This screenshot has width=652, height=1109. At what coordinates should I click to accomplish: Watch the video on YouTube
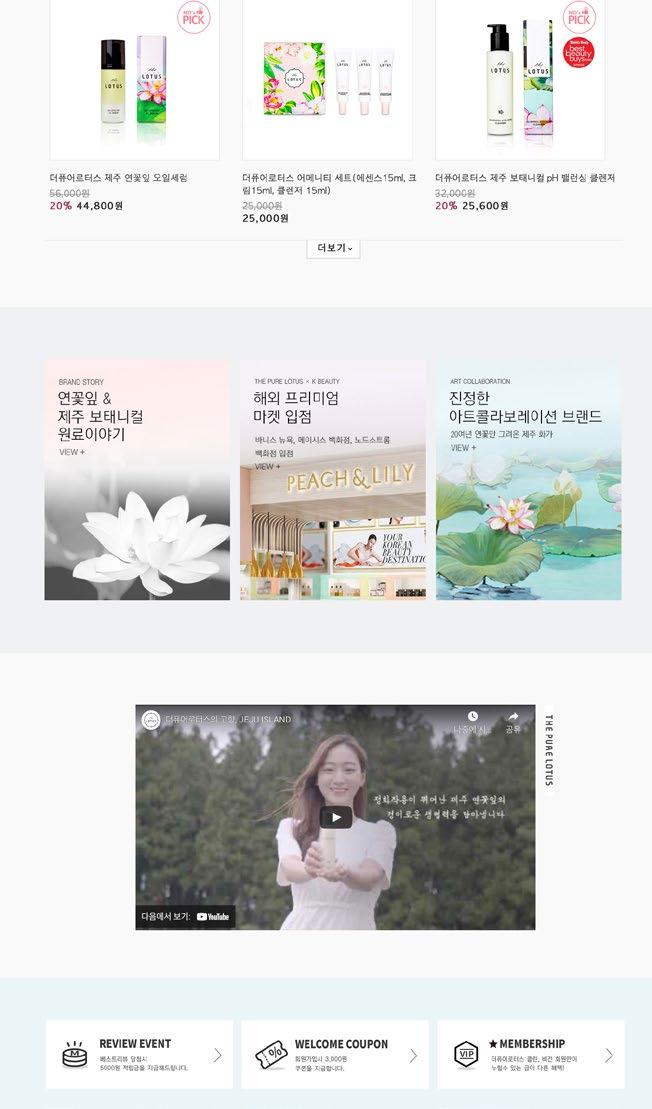coord(186,916)
